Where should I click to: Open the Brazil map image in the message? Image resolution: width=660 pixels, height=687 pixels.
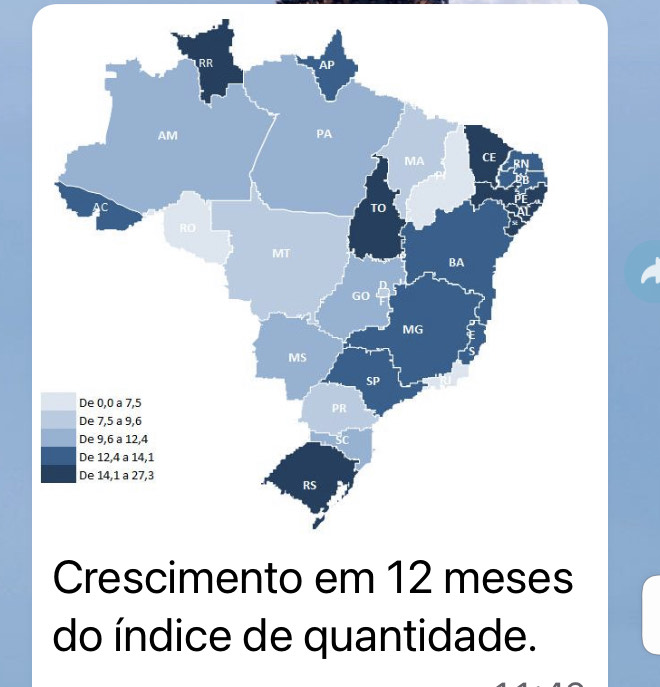coord(319,274)
